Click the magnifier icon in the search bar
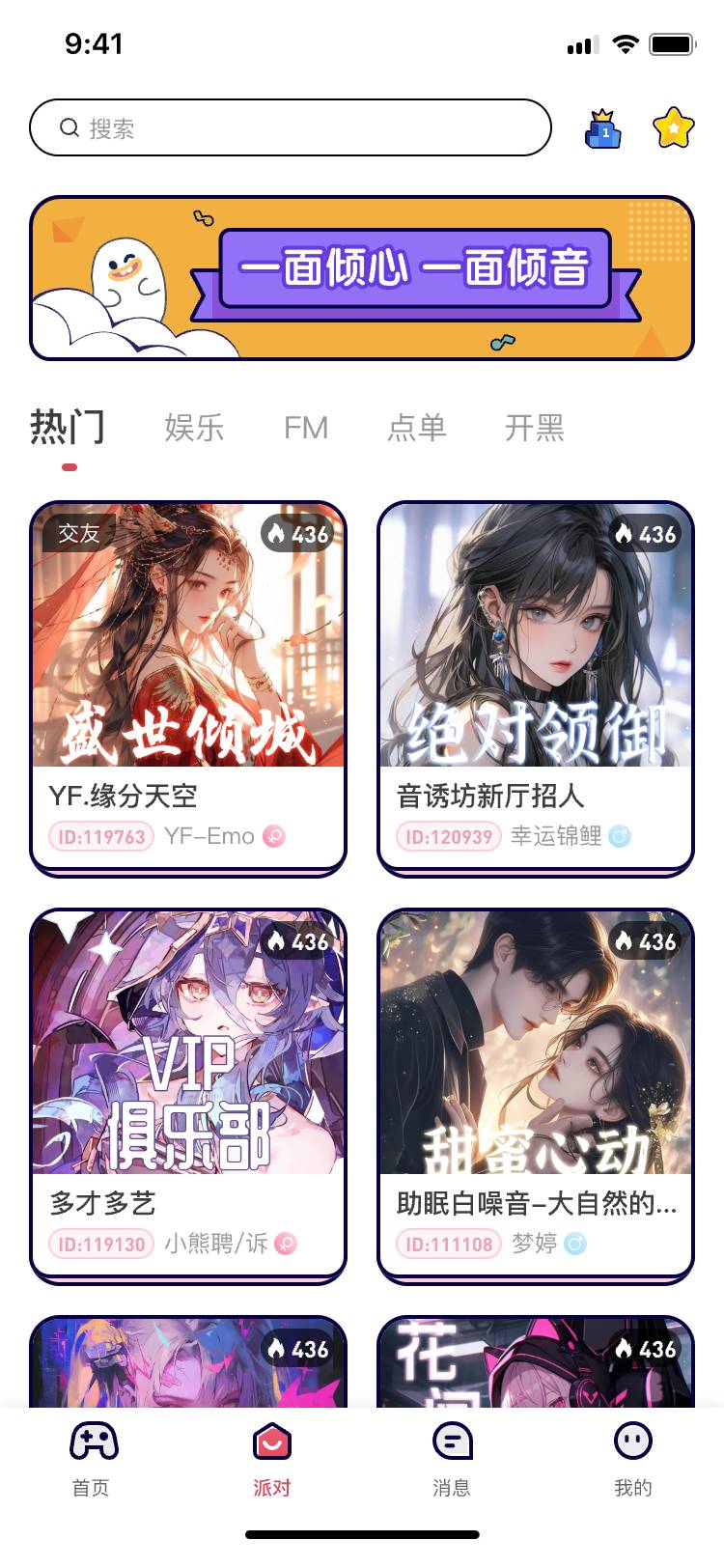Image resolution: width=724 pixels, height=1568 pixels. click(68, 126)
